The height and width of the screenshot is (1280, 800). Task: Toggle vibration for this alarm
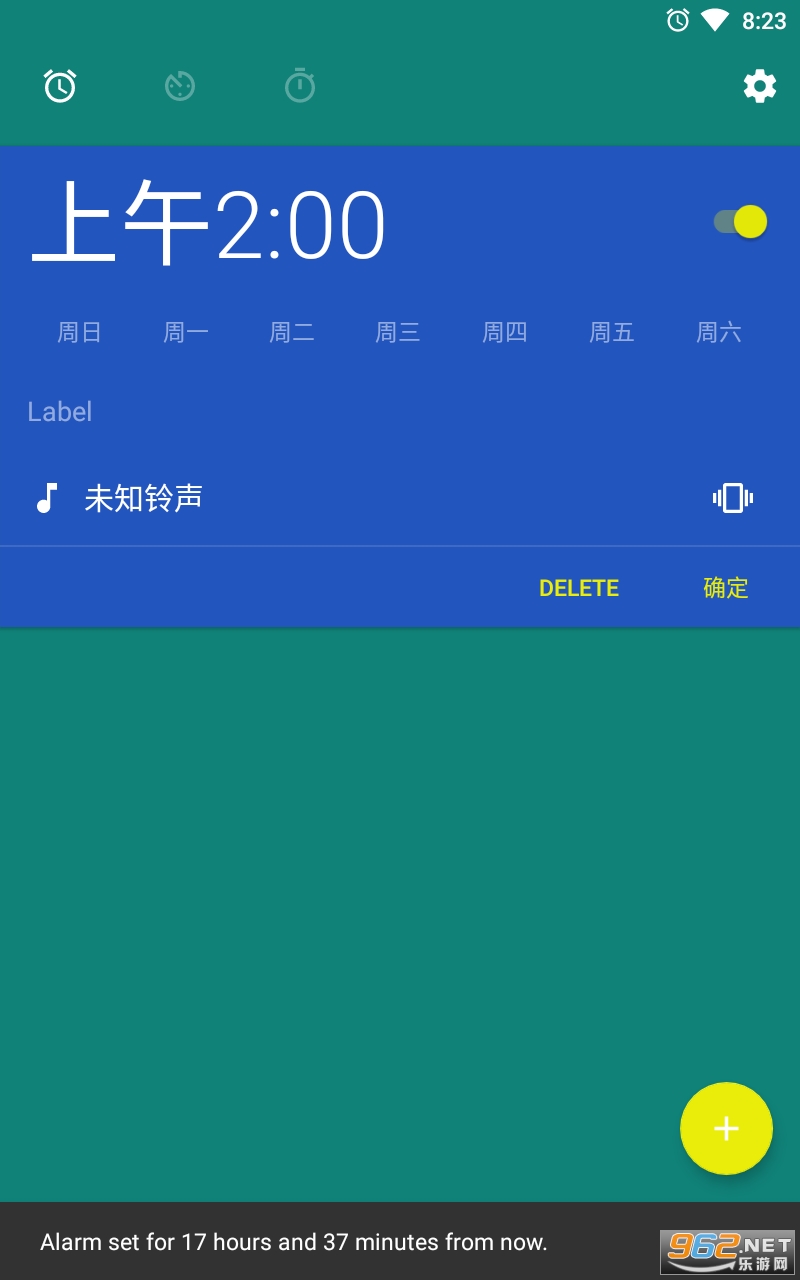732,497
